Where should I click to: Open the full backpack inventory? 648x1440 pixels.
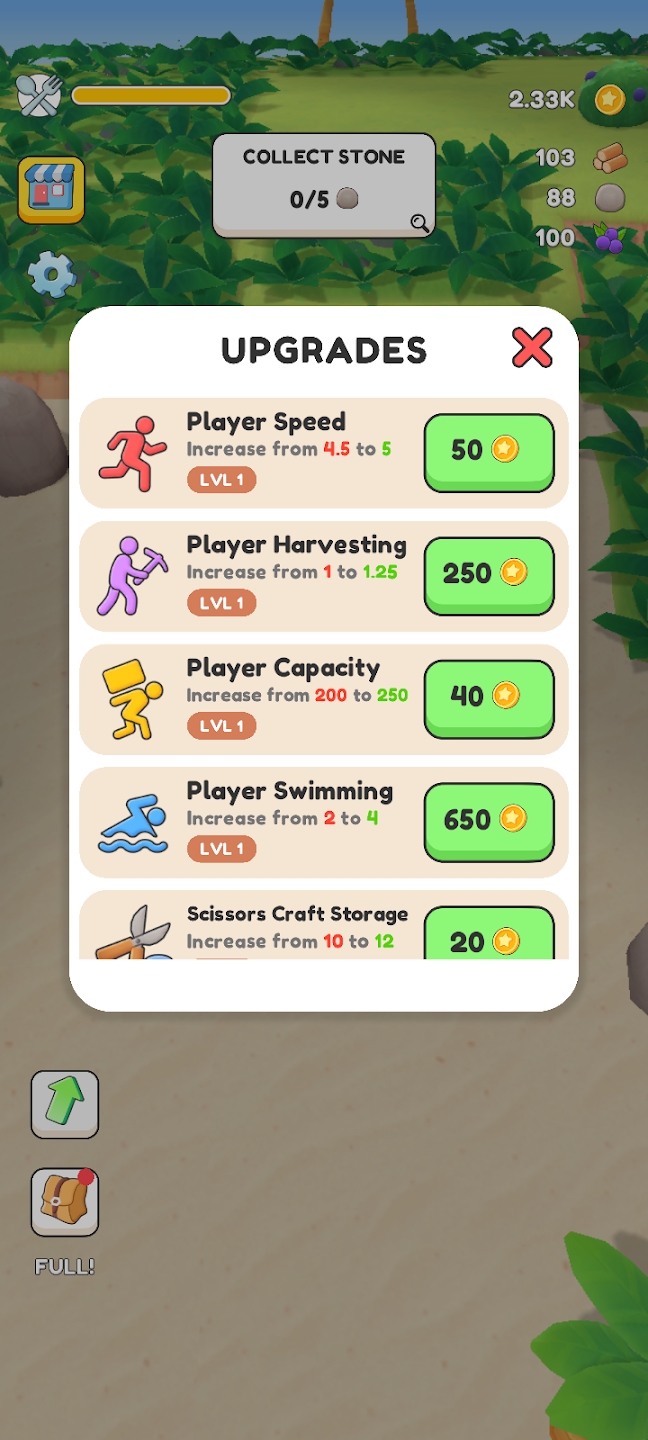(65, 1202)
